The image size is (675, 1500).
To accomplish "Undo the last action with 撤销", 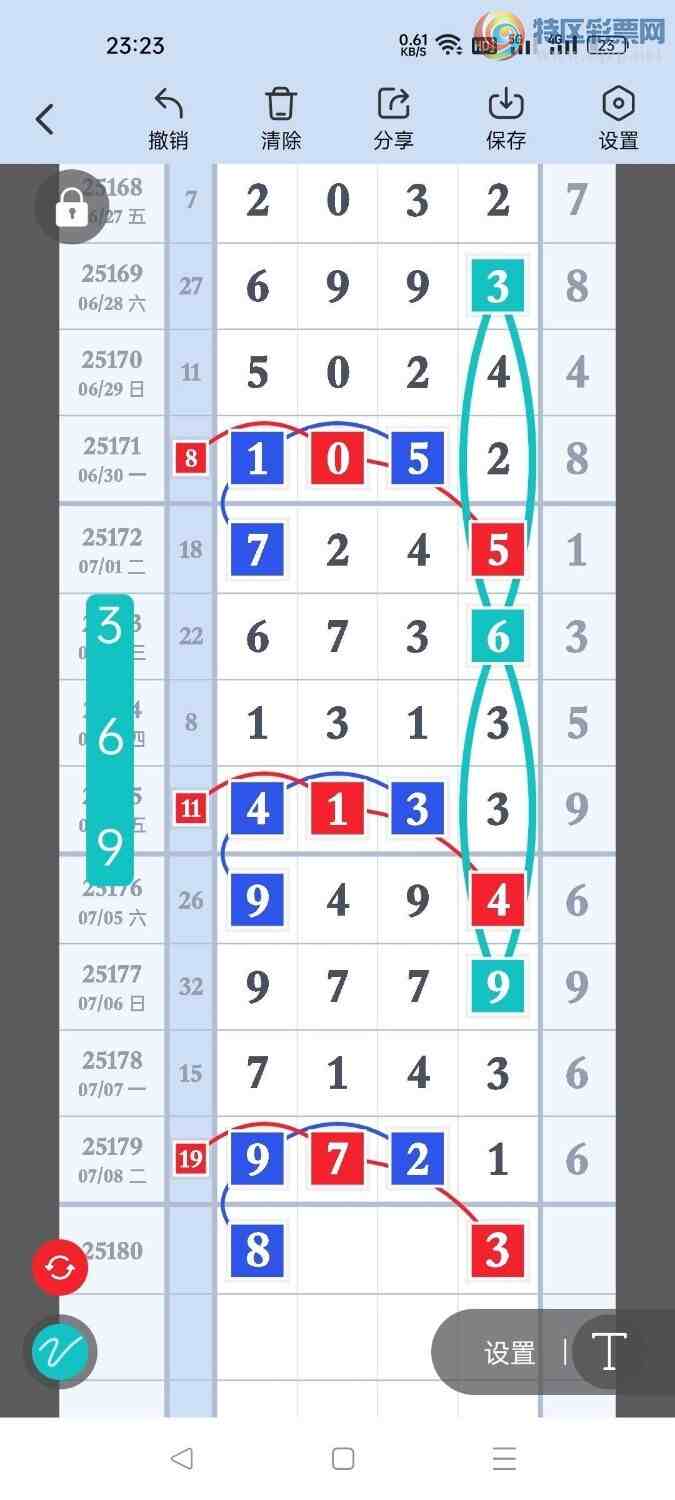I will [x=168, y=118].
